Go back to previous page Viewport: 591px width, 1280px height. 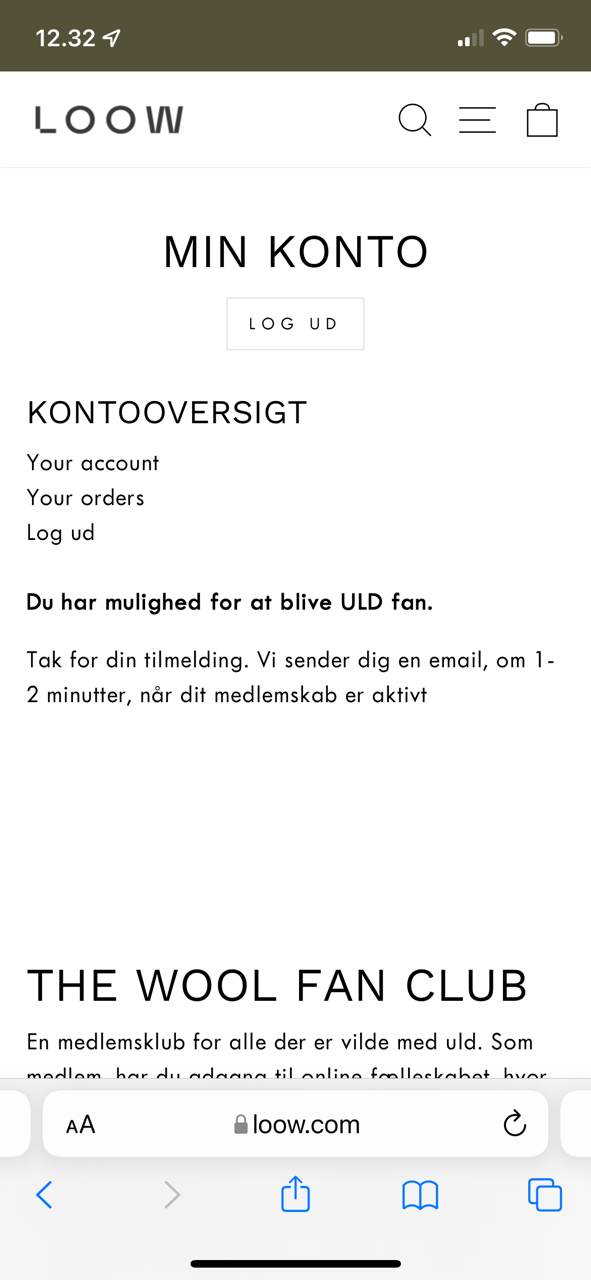click(x=44, y=1194)
